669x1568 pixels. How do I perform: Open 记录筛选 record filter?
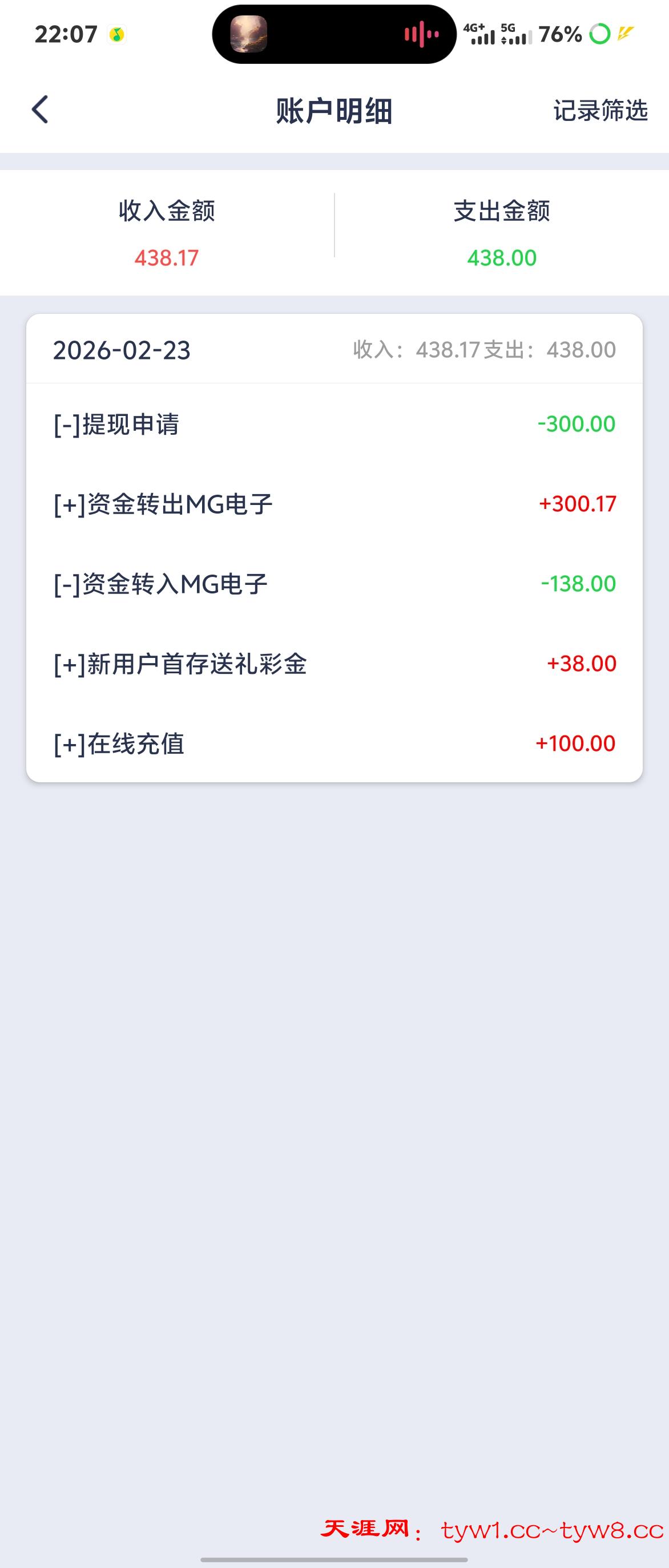[599, 111]
